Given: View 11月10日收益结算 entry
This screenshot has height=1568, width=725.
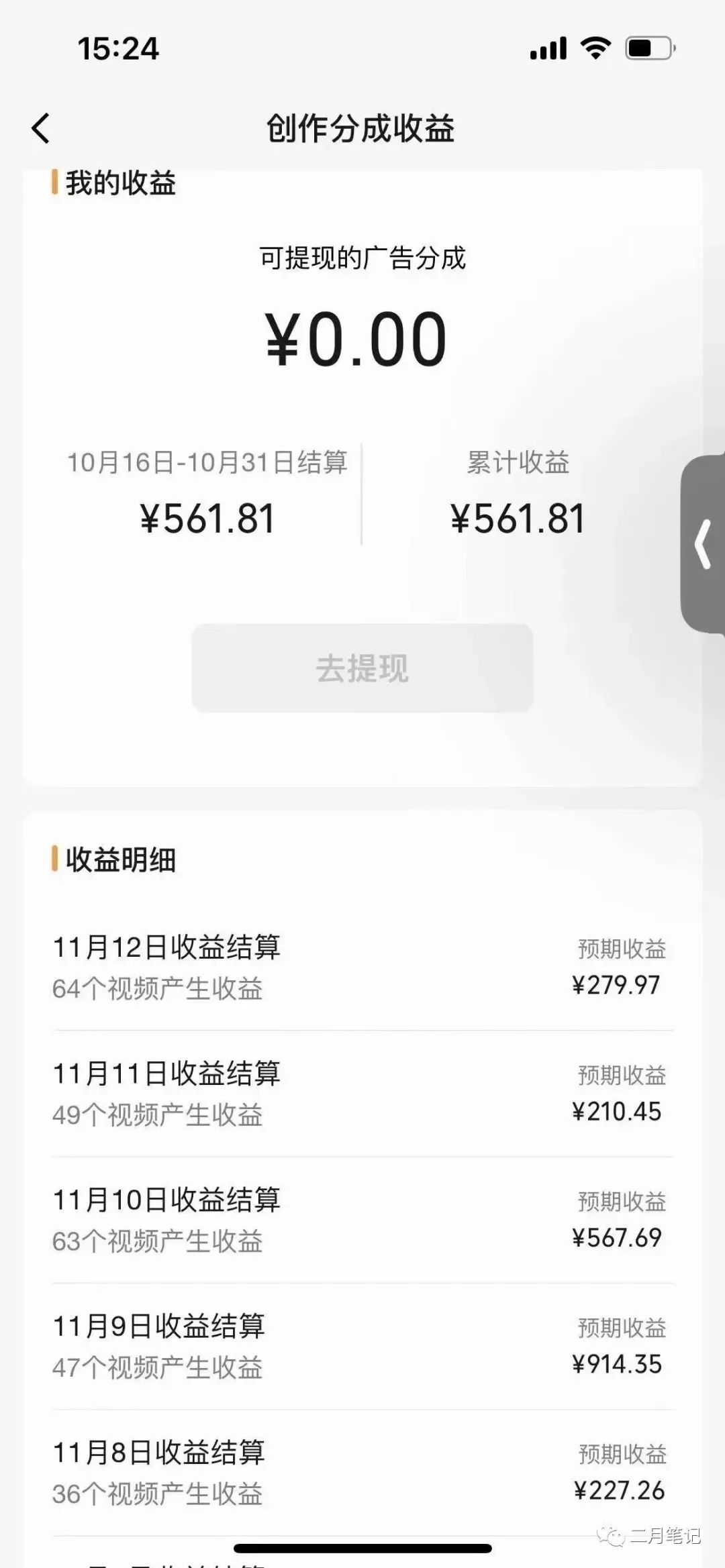Looking at the screenshot, I should click(362, 1219).
